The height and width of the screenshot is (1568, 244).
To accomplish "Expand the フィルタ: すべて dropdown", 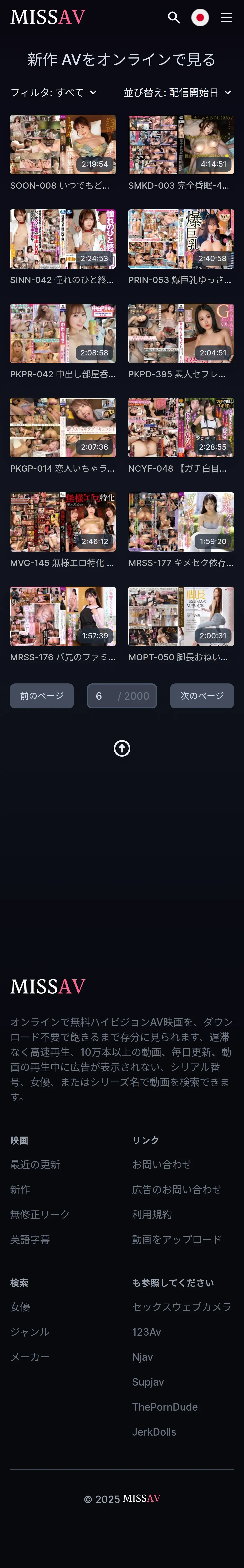I will pyautogui.click(x=54, y=92).
